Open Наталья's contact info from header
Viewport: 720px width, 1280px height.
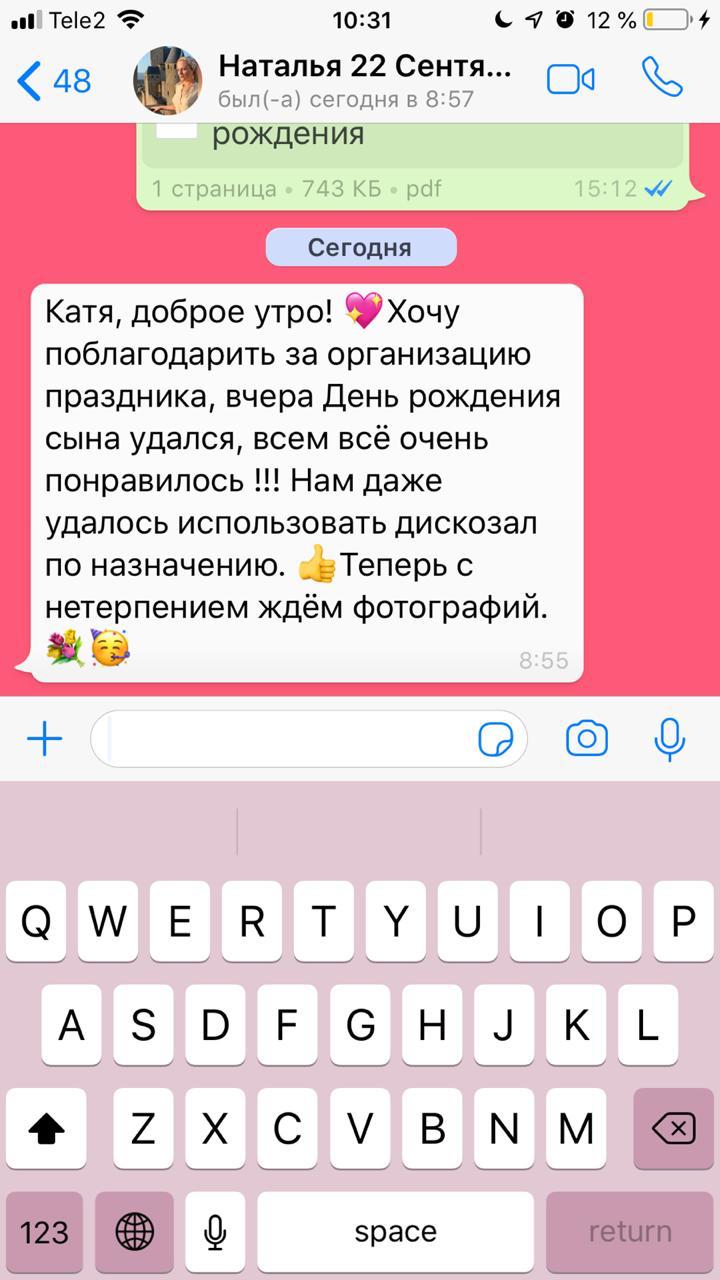click(x=365, y=80)
